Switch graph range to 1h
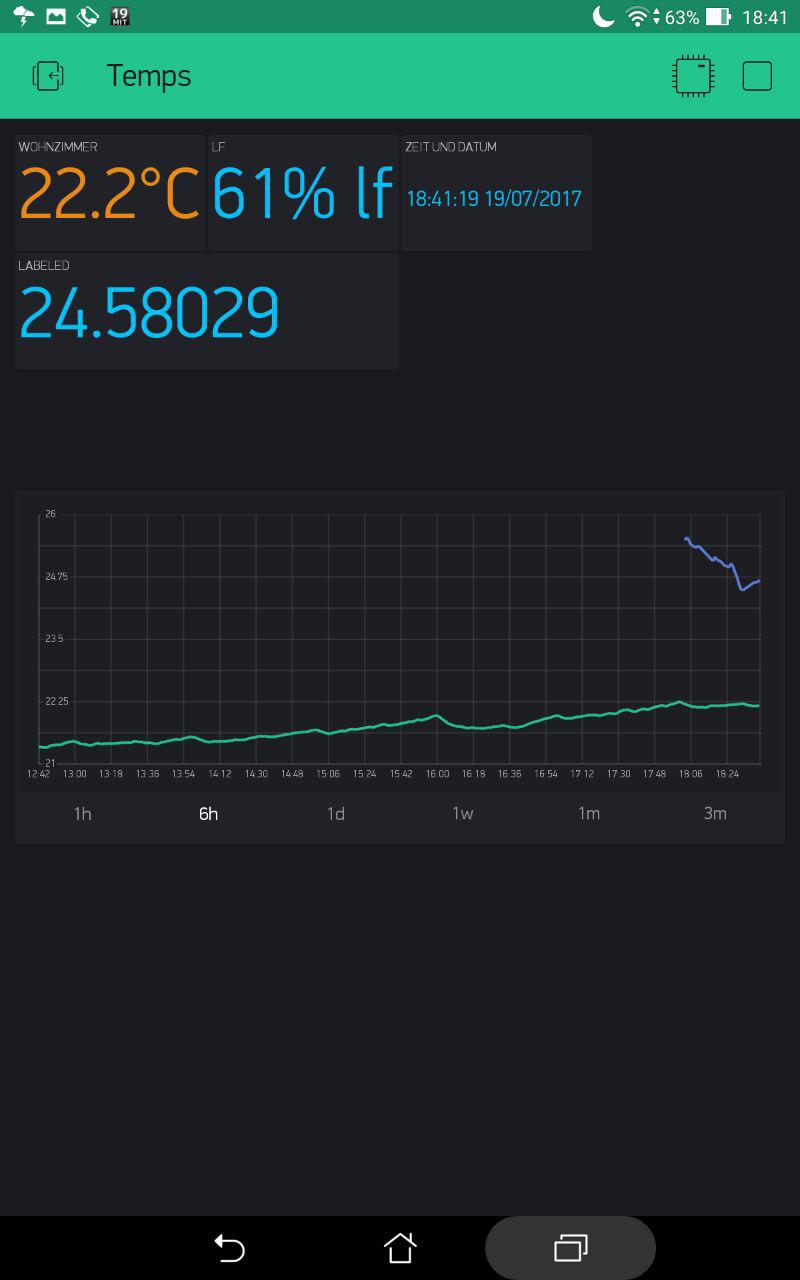Image resolution: width=800 pixels, height=1280 pixels. point(82,814)
